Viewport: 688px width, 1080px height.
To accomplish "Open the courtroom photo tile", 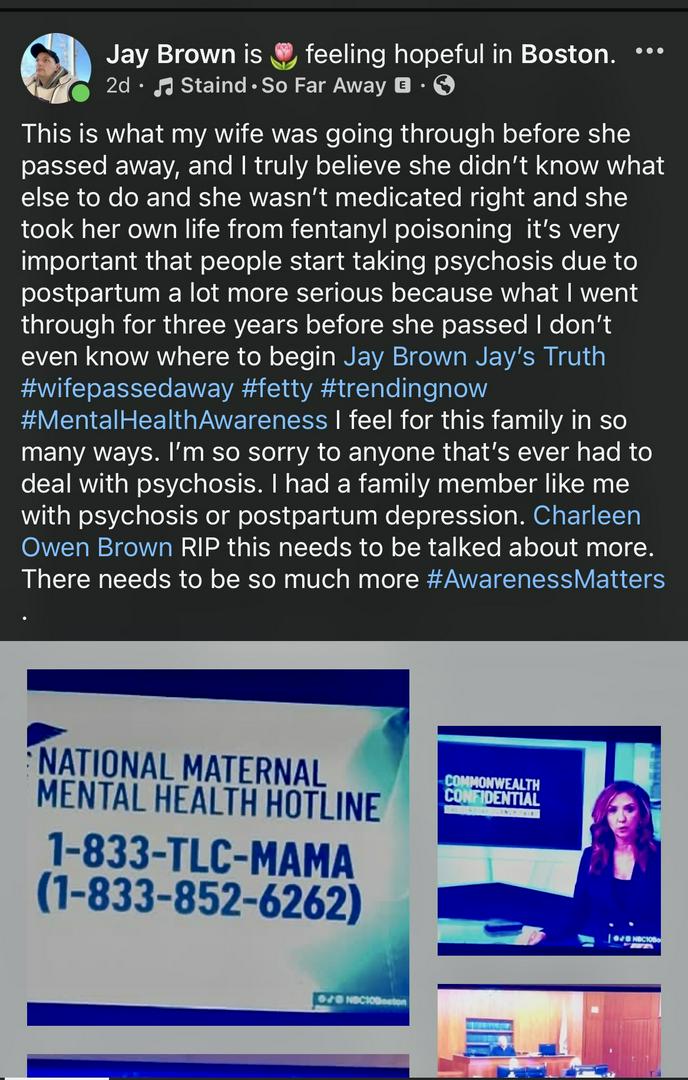I will coord(549,1032).
